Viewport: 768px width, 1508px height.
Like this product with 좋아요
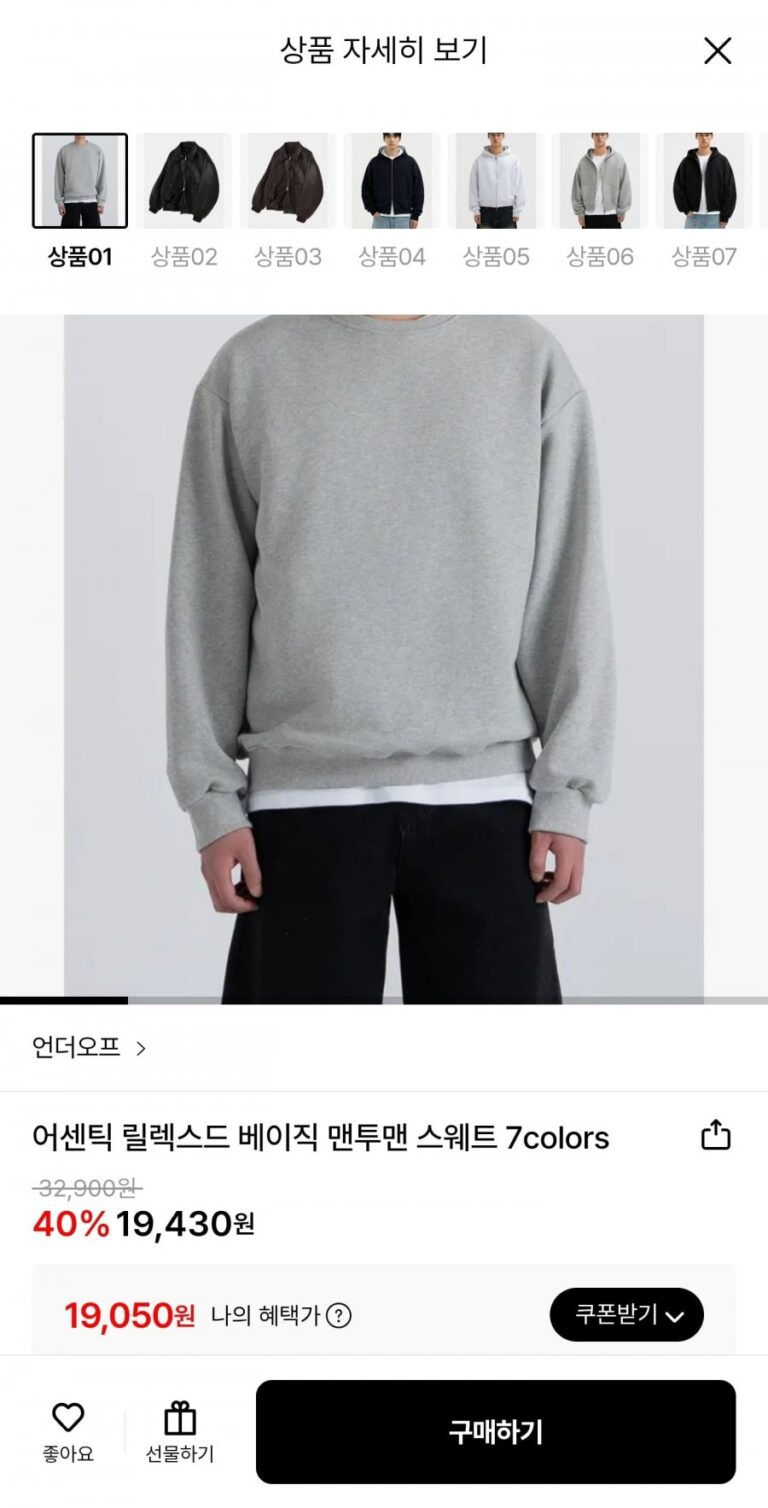68,1432
